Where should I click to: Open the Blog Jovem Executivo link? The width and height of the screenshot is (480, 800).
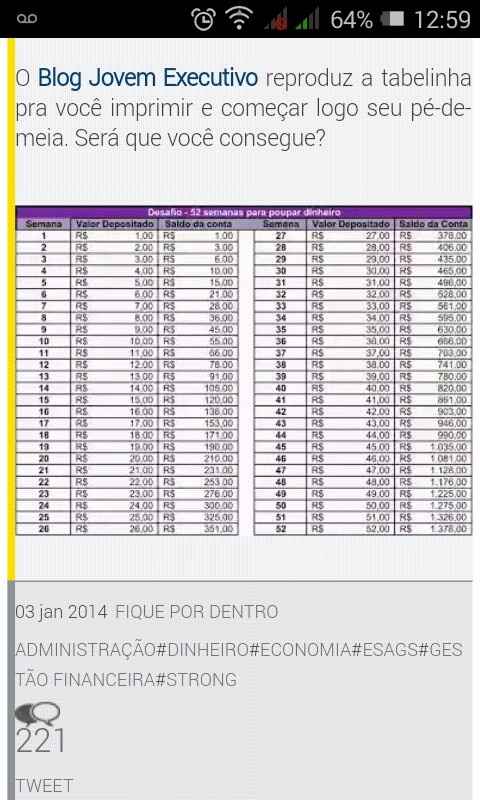coord(148,78)
